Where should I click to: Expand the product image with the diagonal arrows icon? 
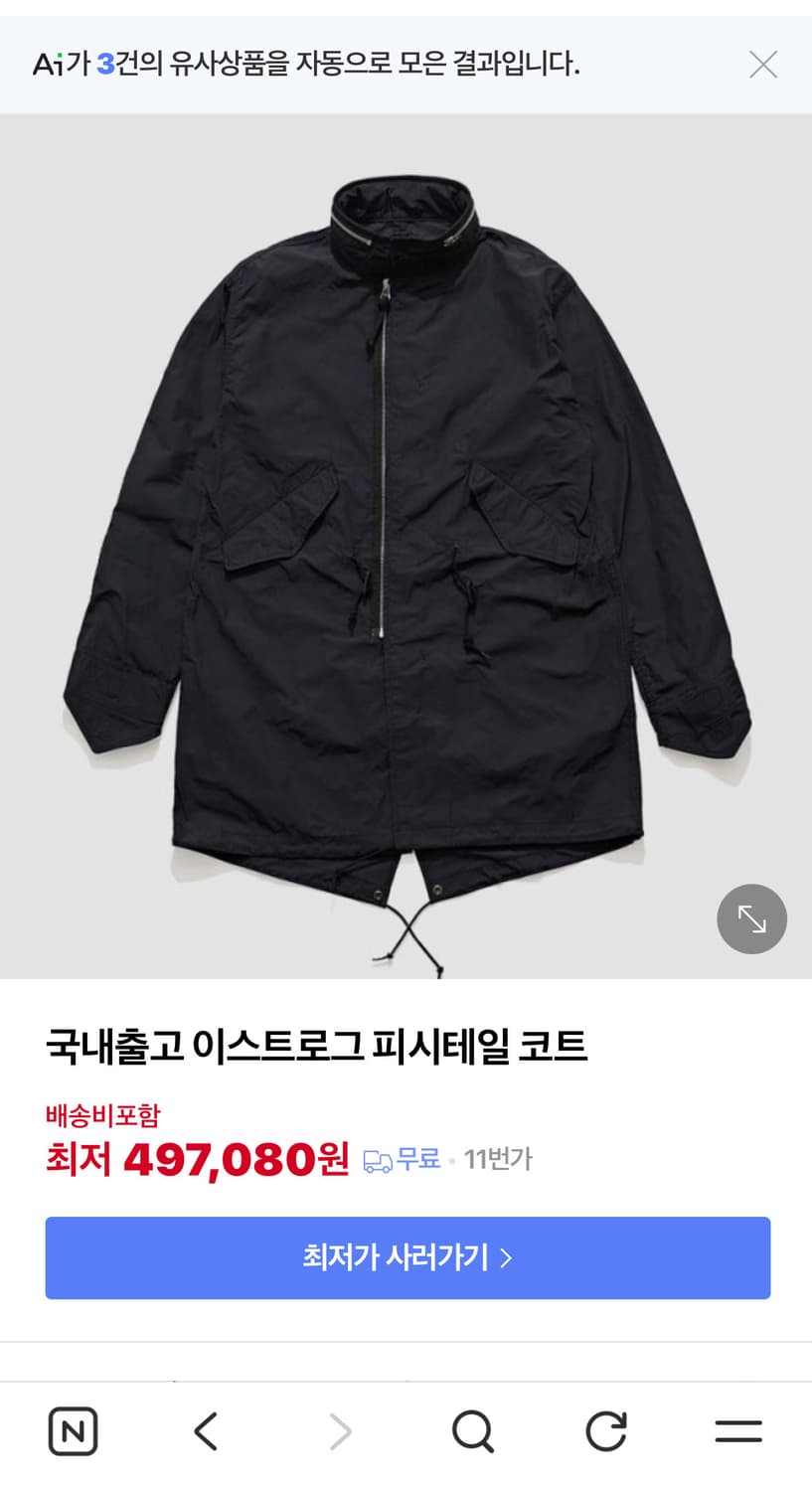[x=752, y=919]
